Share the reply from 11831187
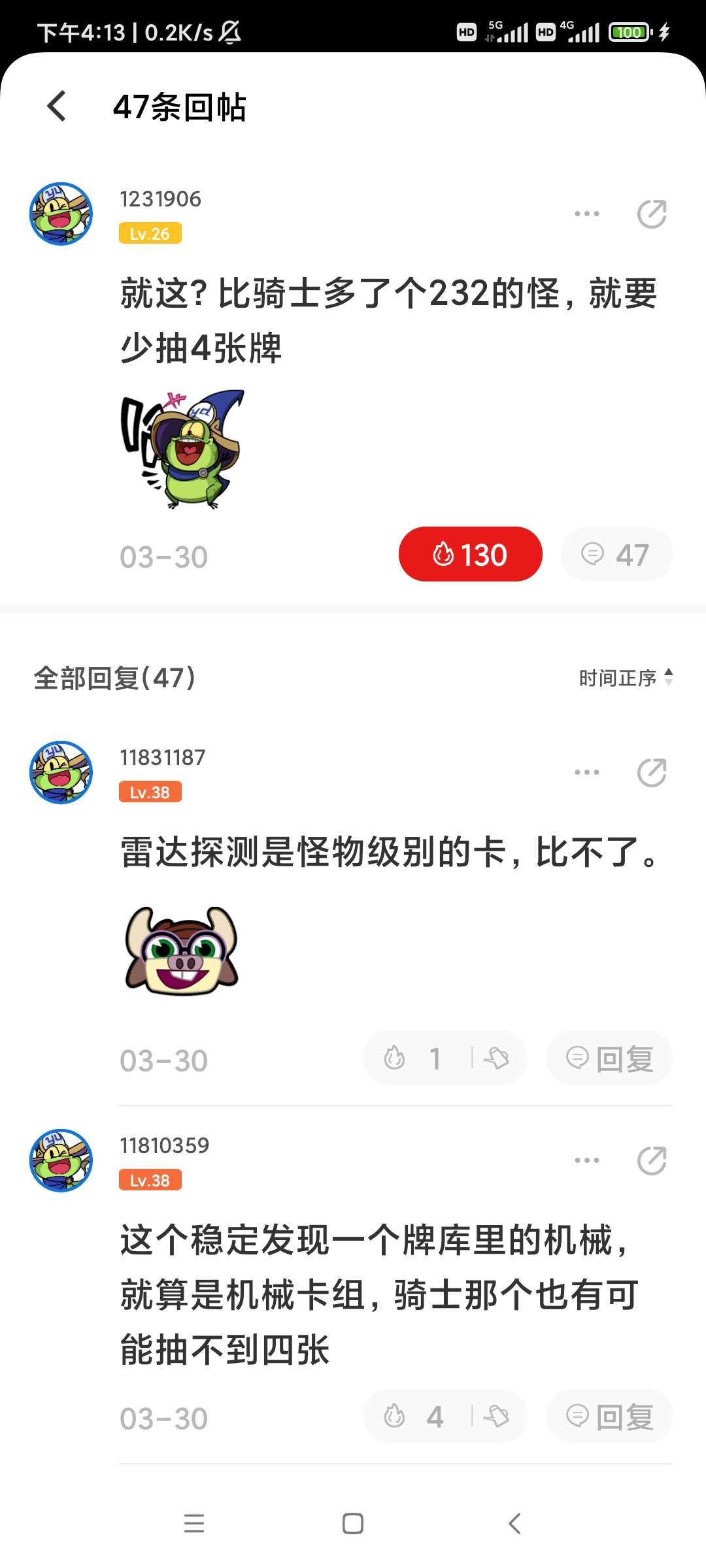This screenshot has width=706, height=1568. [x=651, y=772]
